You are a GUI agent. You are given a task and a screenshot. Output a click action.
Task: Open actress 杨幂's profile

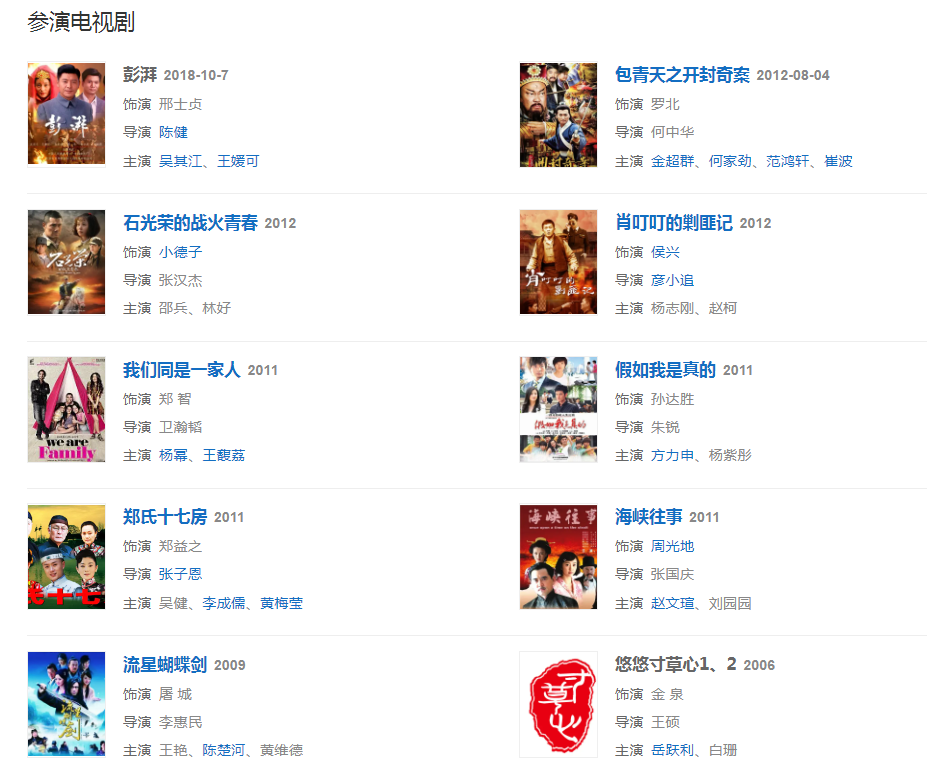[x=173, y=455]
